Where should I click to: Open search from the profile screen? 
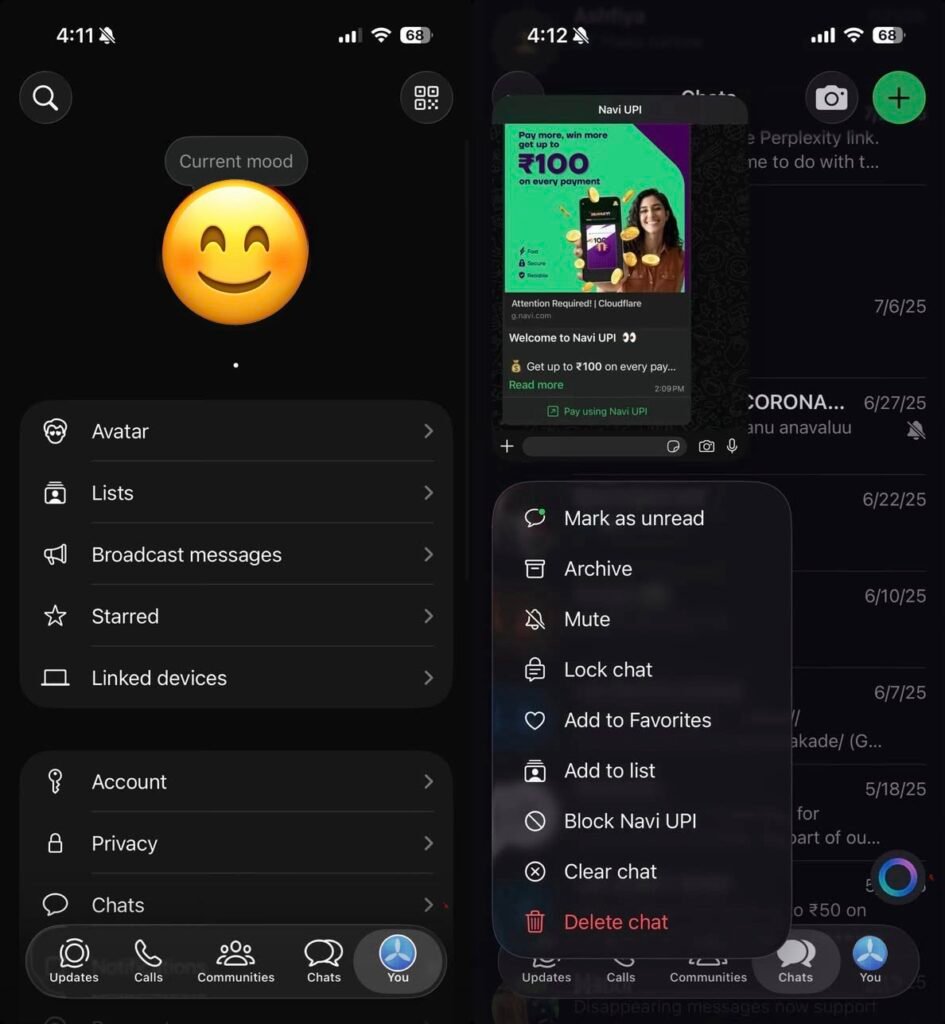(45, 98)
